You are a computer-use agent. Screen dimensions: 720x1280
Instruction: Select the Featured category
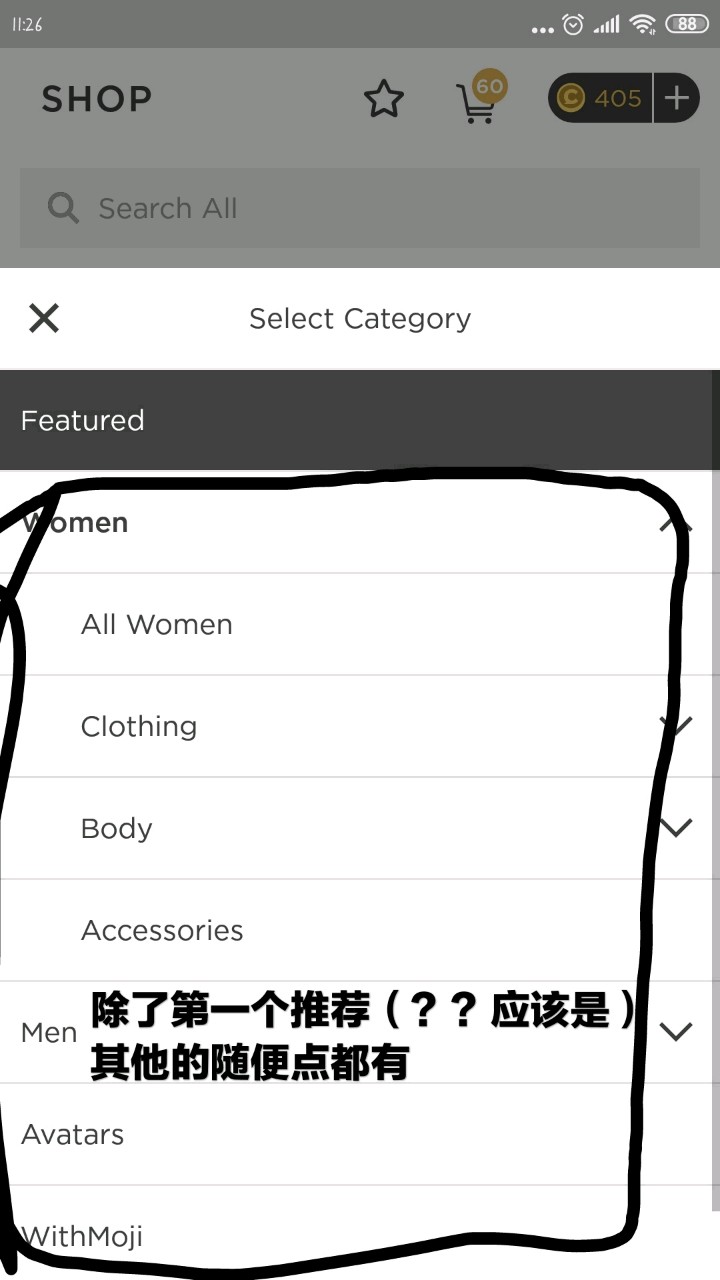point(360,420)
